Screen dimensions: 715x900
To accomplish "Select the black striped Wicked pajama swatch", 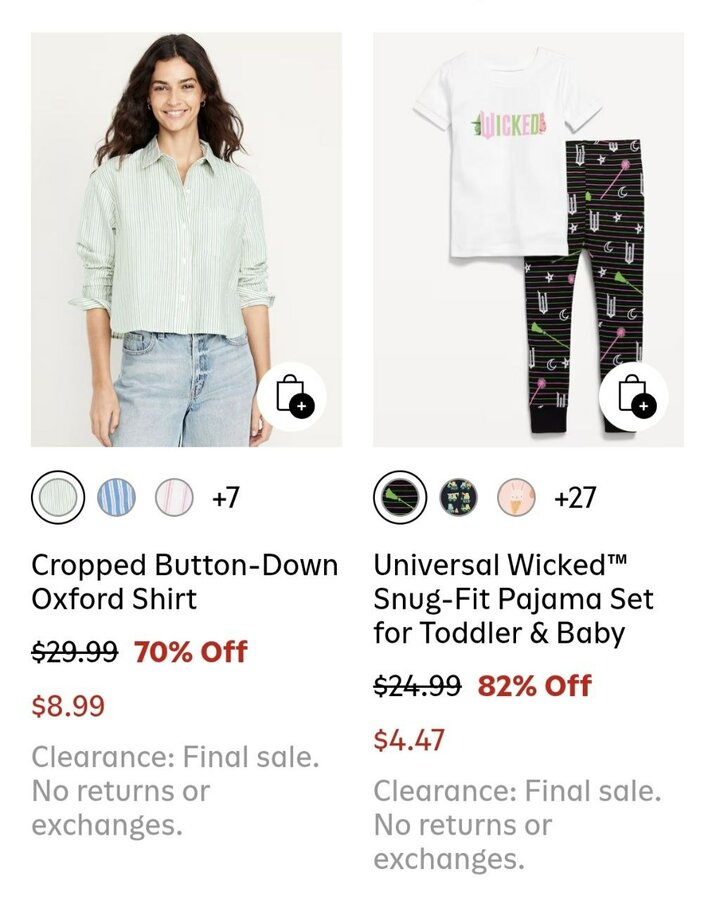I will (399, 497).
